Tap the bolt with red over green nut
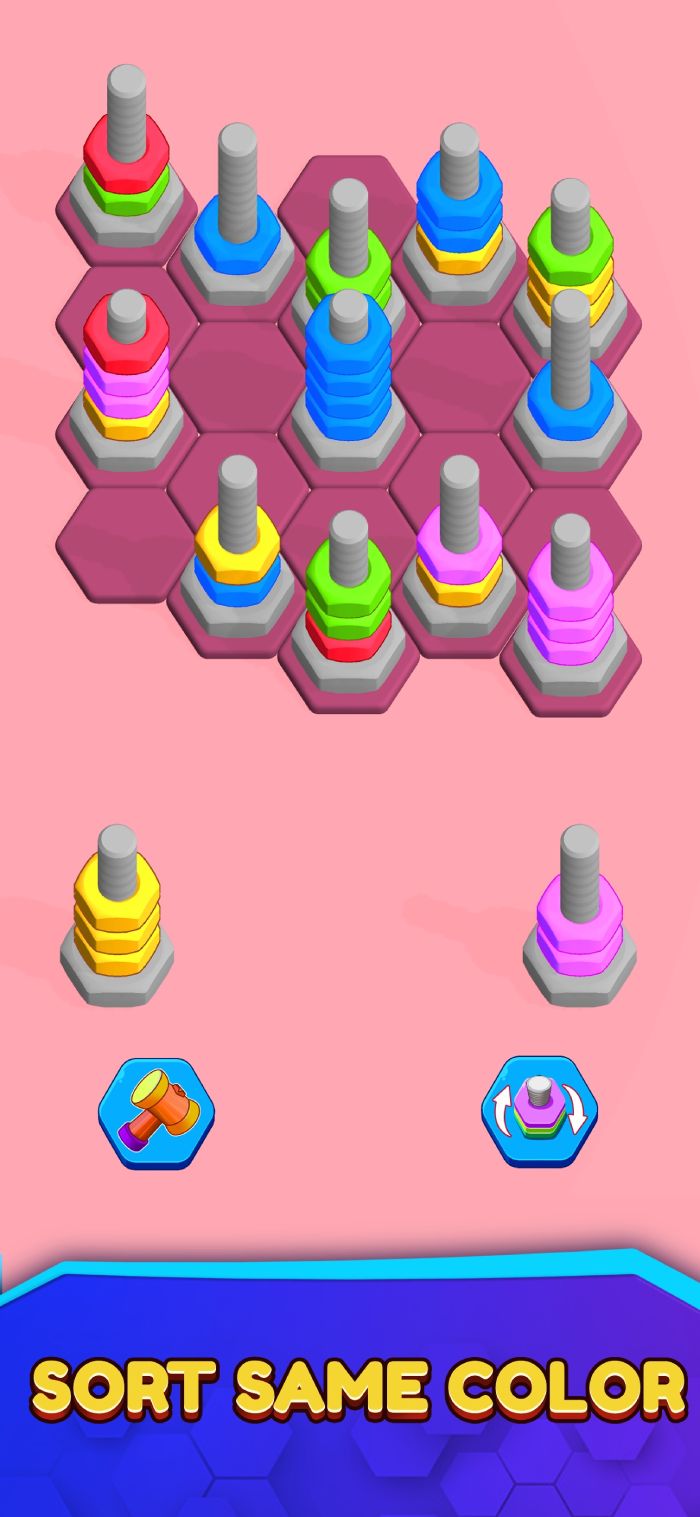The image size is (700, 1517). [x=126, y=165]
